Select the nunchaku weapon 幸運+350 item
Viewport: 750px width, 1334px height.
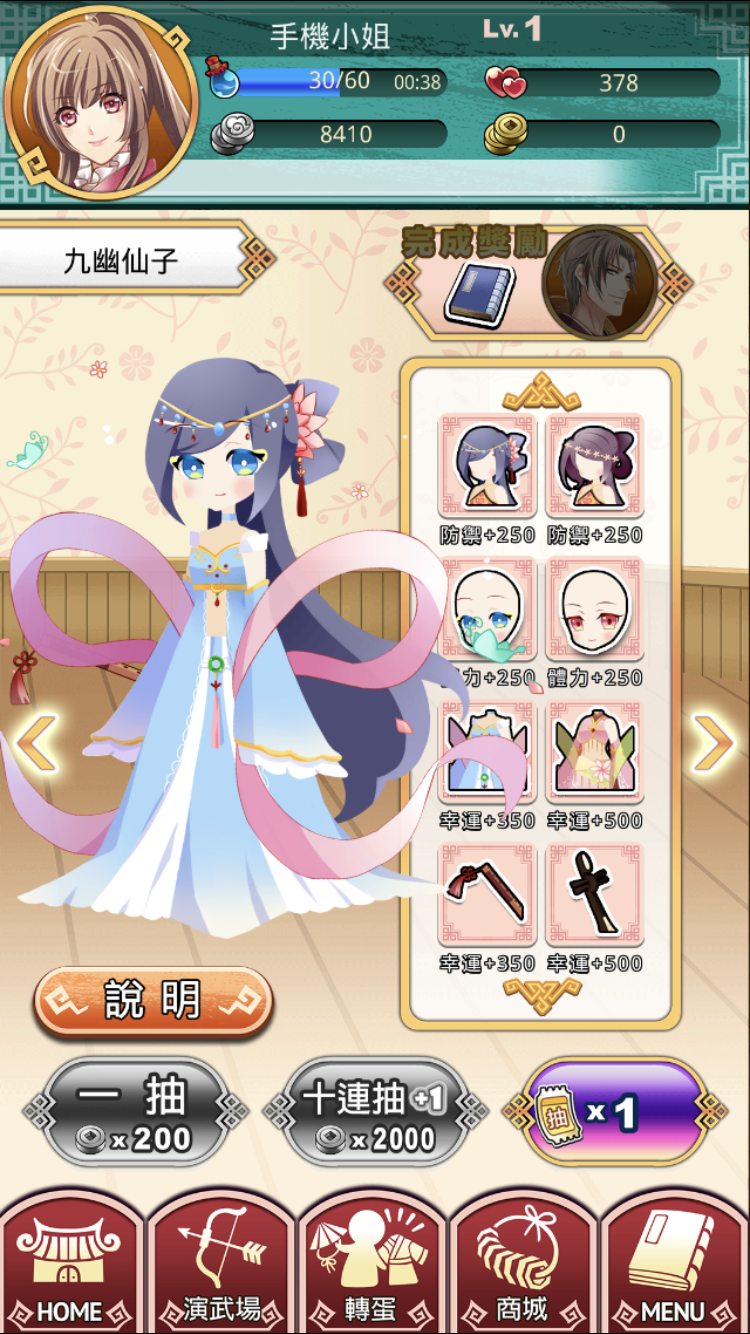point(487,895)
